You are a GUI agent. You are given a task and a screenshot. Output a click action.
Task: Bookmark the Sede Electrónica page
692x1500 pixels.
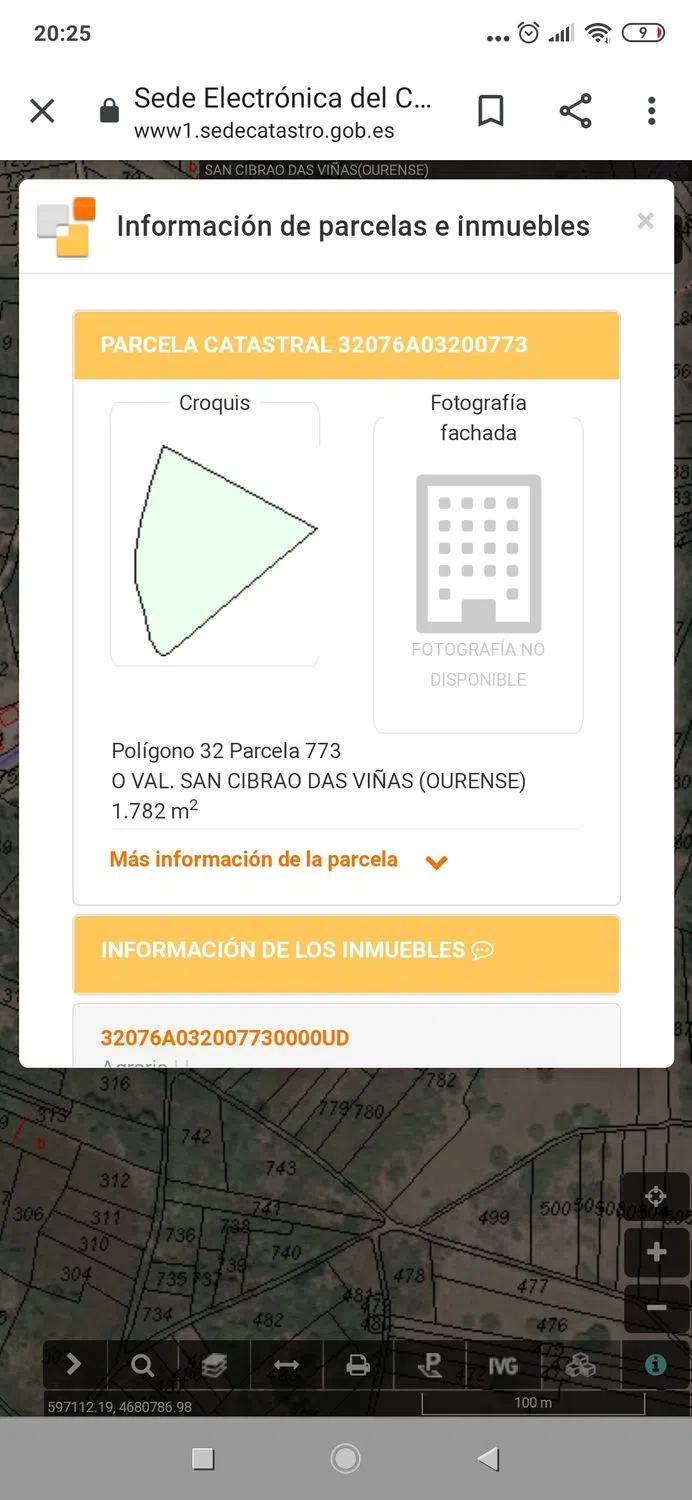pos(490,111)
